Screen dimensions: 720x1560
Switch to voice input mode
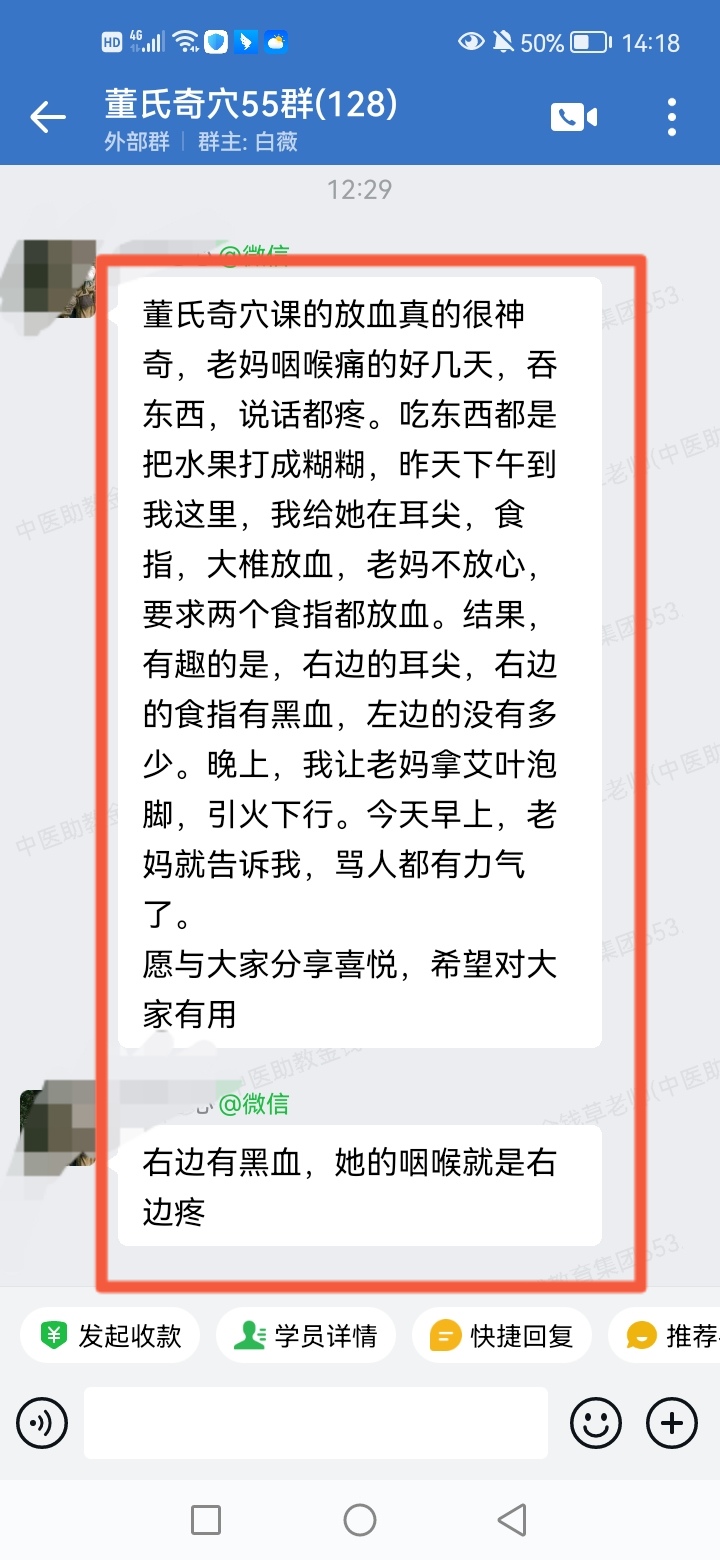click(x=42, y=1422)
